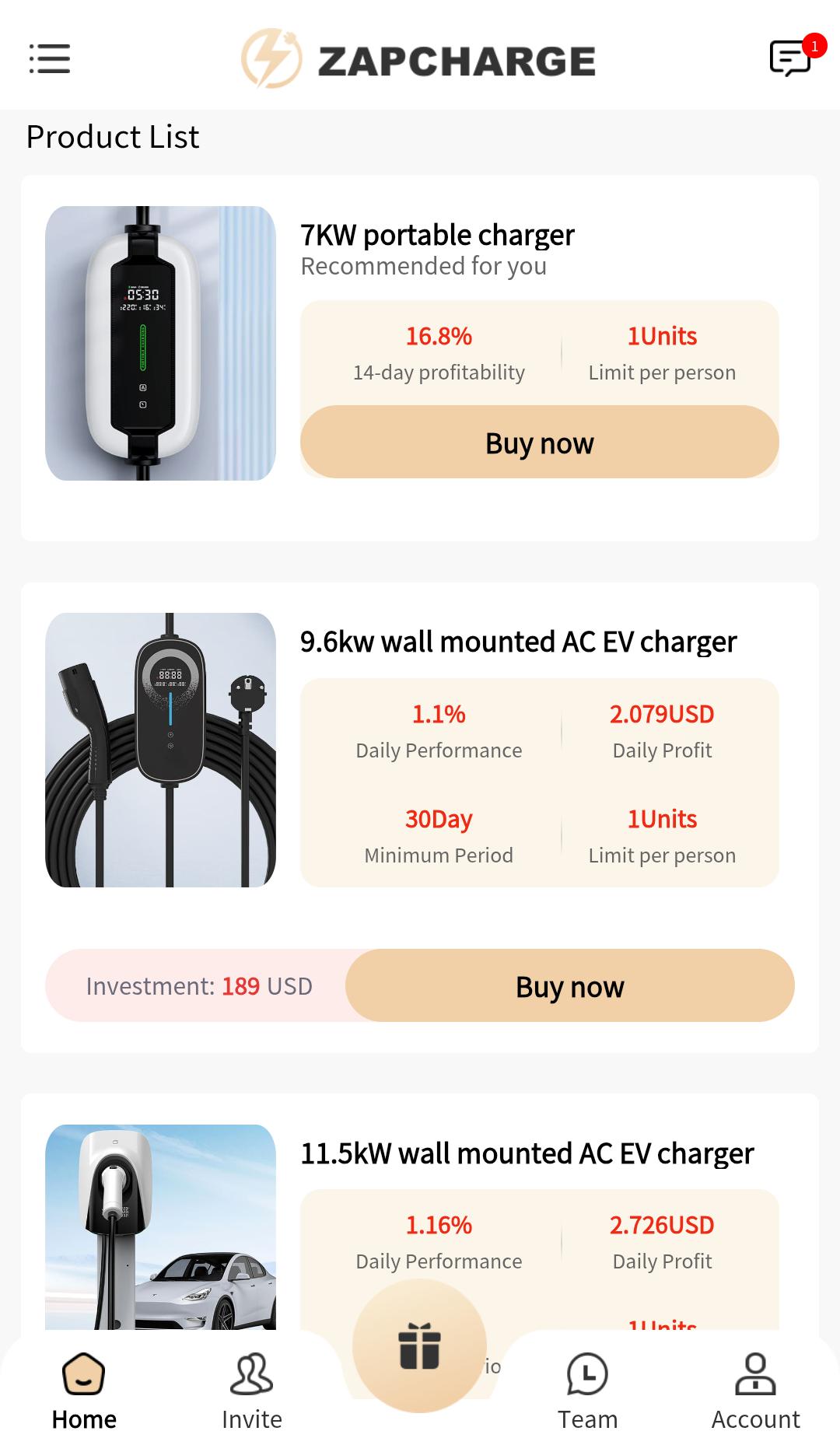Open the Team clock icon
Screen dimensions: 840x1452
pos(588,1375)
